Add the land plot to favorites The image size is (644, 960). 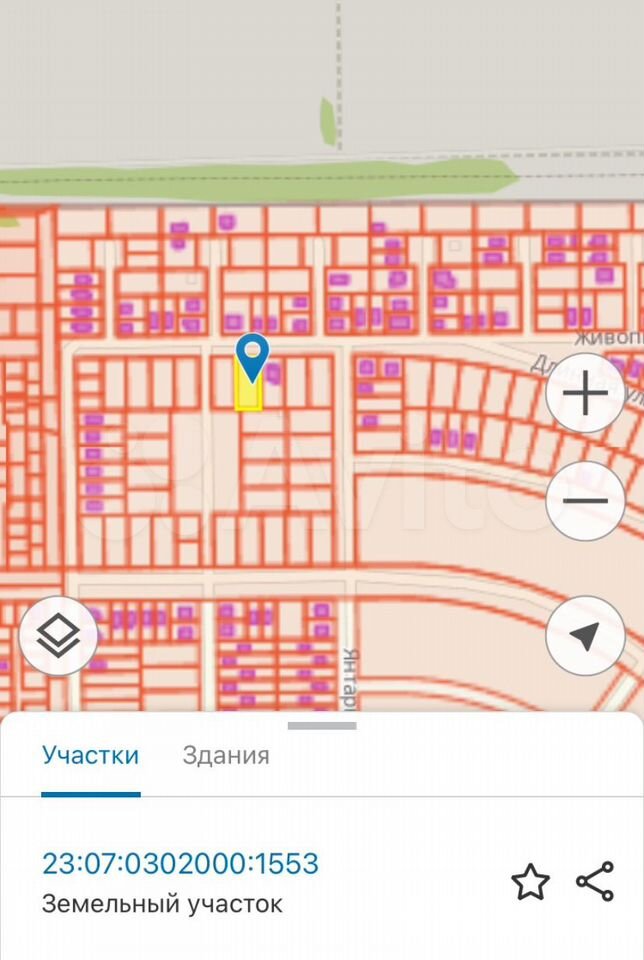click(x=530, y=883)
